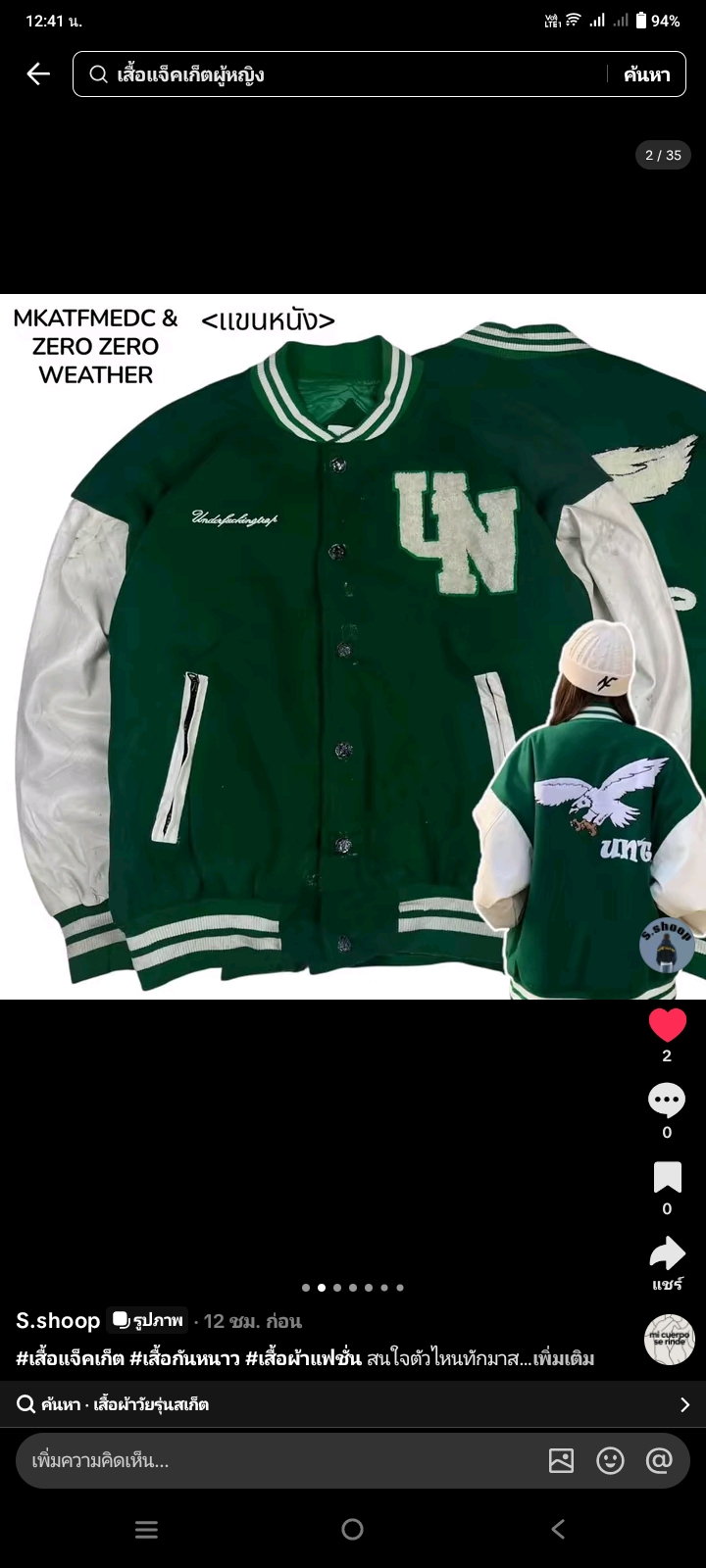Attach an image to the comment
The width and height of the screenshot is (706, 1568).
pos(561,1461)
